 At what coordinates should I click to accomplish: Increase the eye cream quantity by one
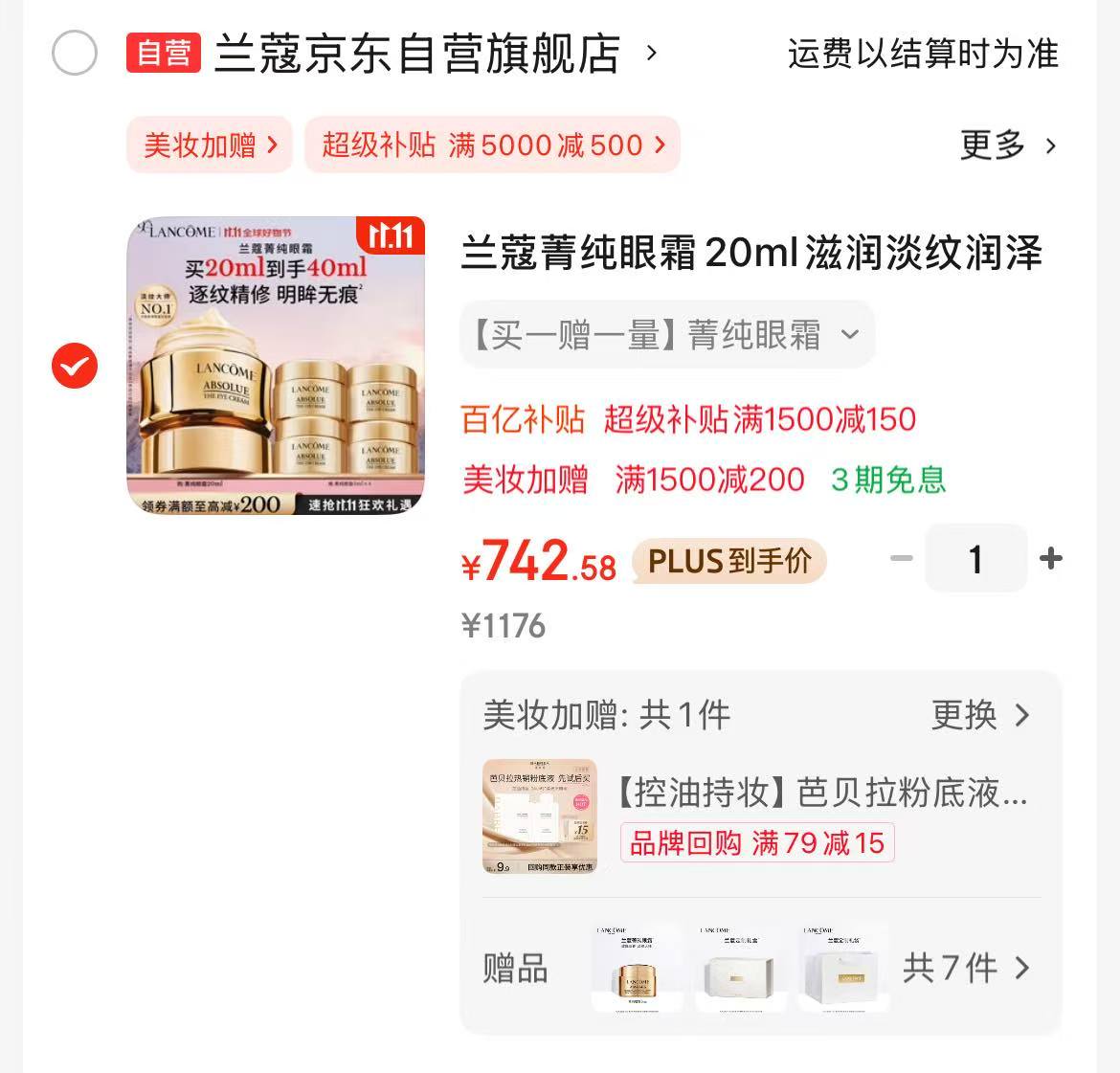pos(1051,559)
